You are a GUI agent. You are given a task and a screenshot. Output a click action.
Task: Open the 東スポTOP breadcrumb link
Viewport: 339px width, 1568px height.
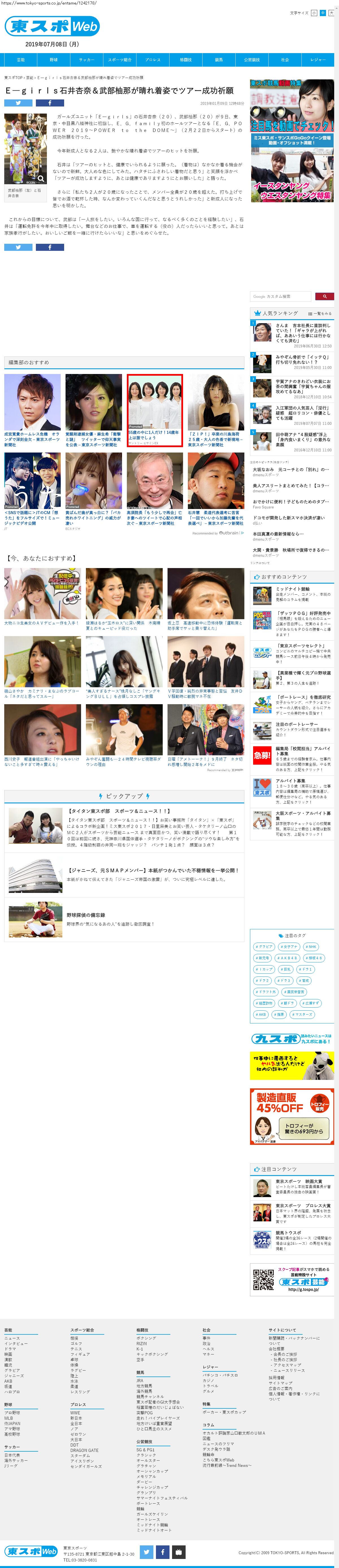pyautogui.click(x=13, y=78)
